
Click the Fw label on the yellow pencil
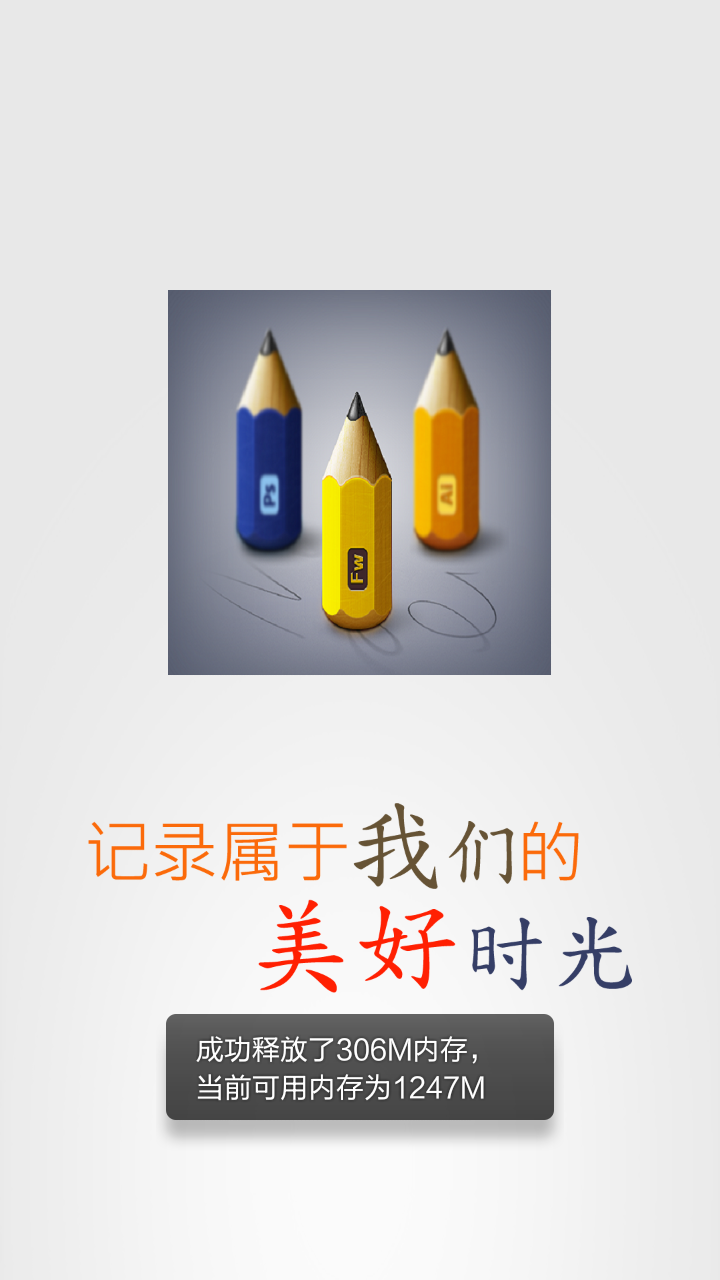click(x=356, y=567)
